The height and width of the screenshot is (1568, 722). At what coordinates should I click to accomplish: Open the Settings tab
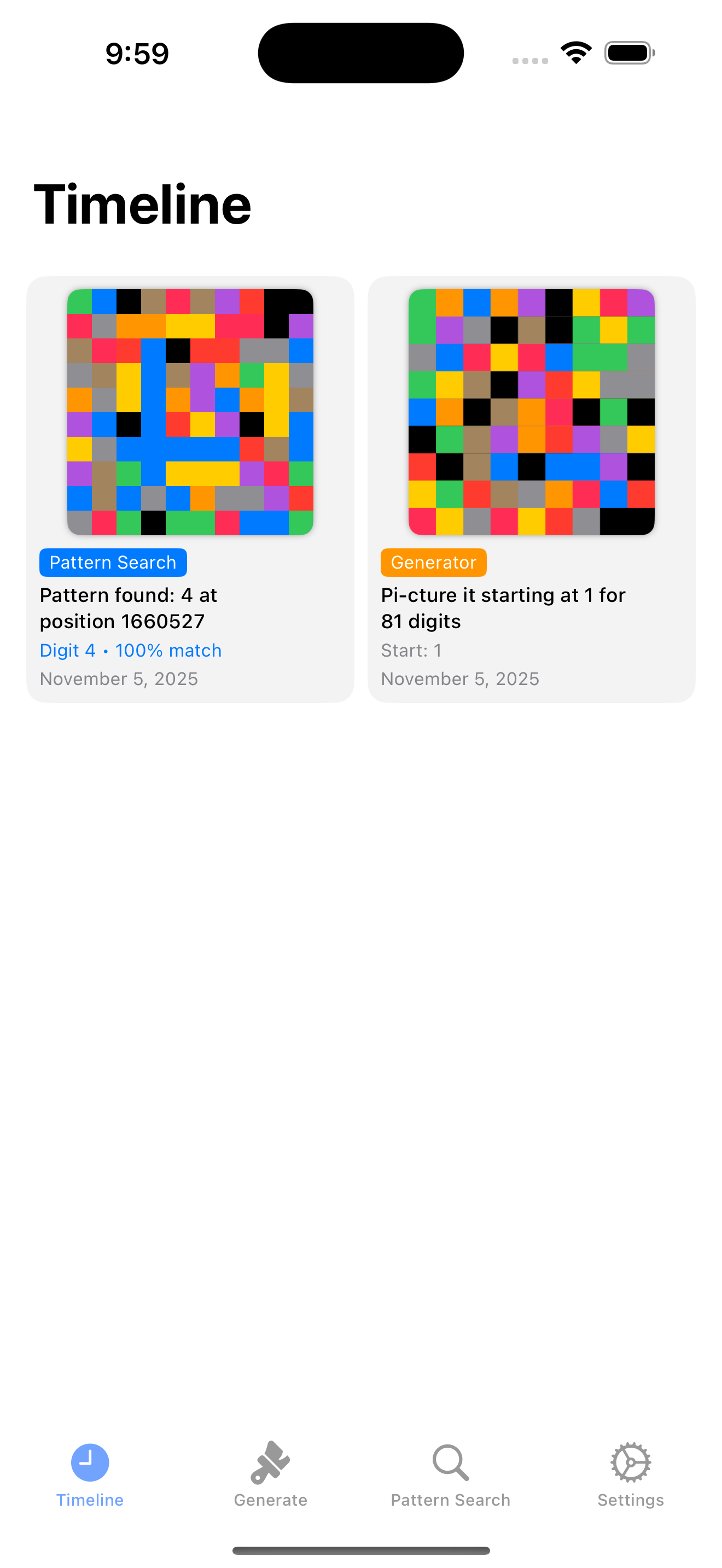pos(630,1473)
